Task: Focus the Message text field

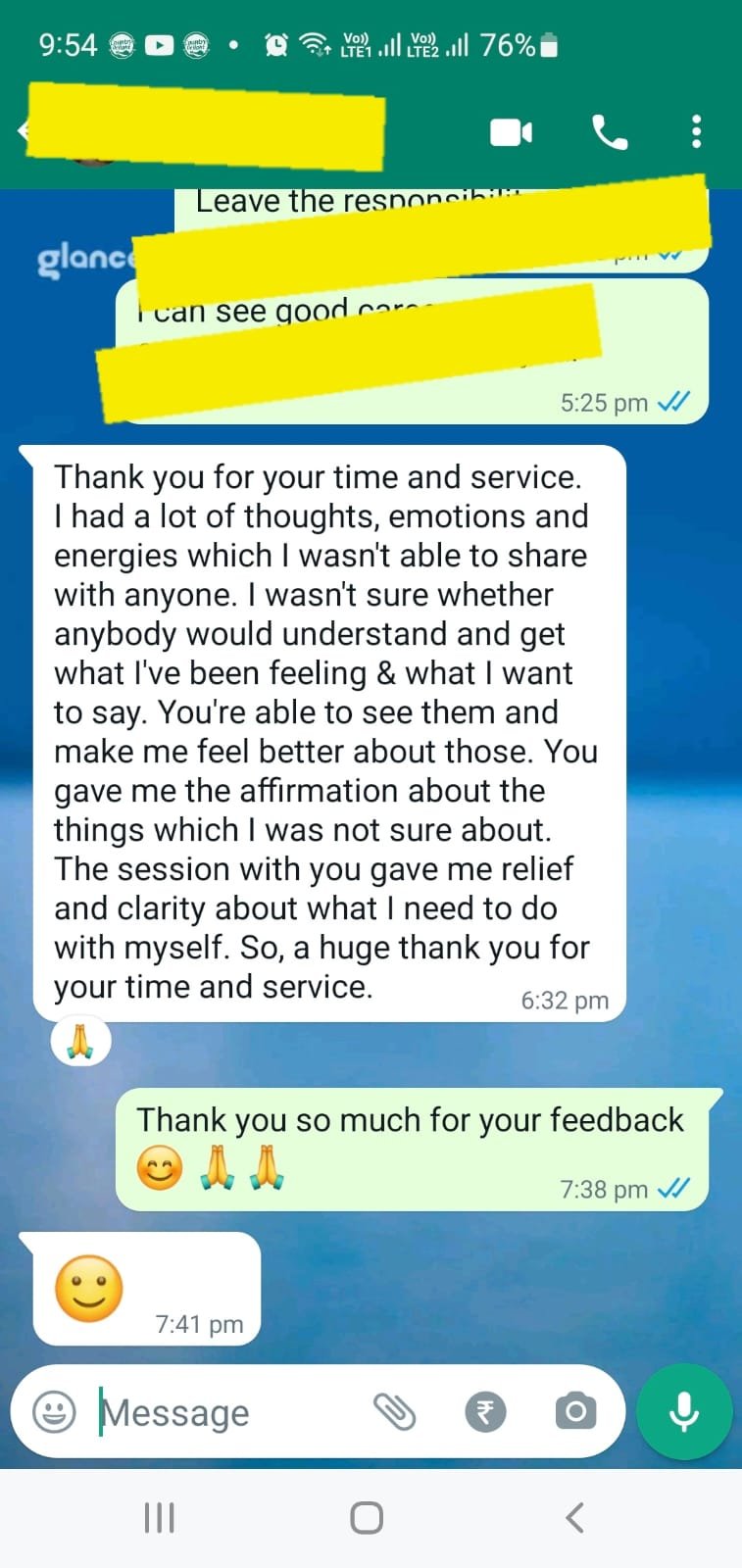Action: pyautogui.click(x=225, y=1412)
